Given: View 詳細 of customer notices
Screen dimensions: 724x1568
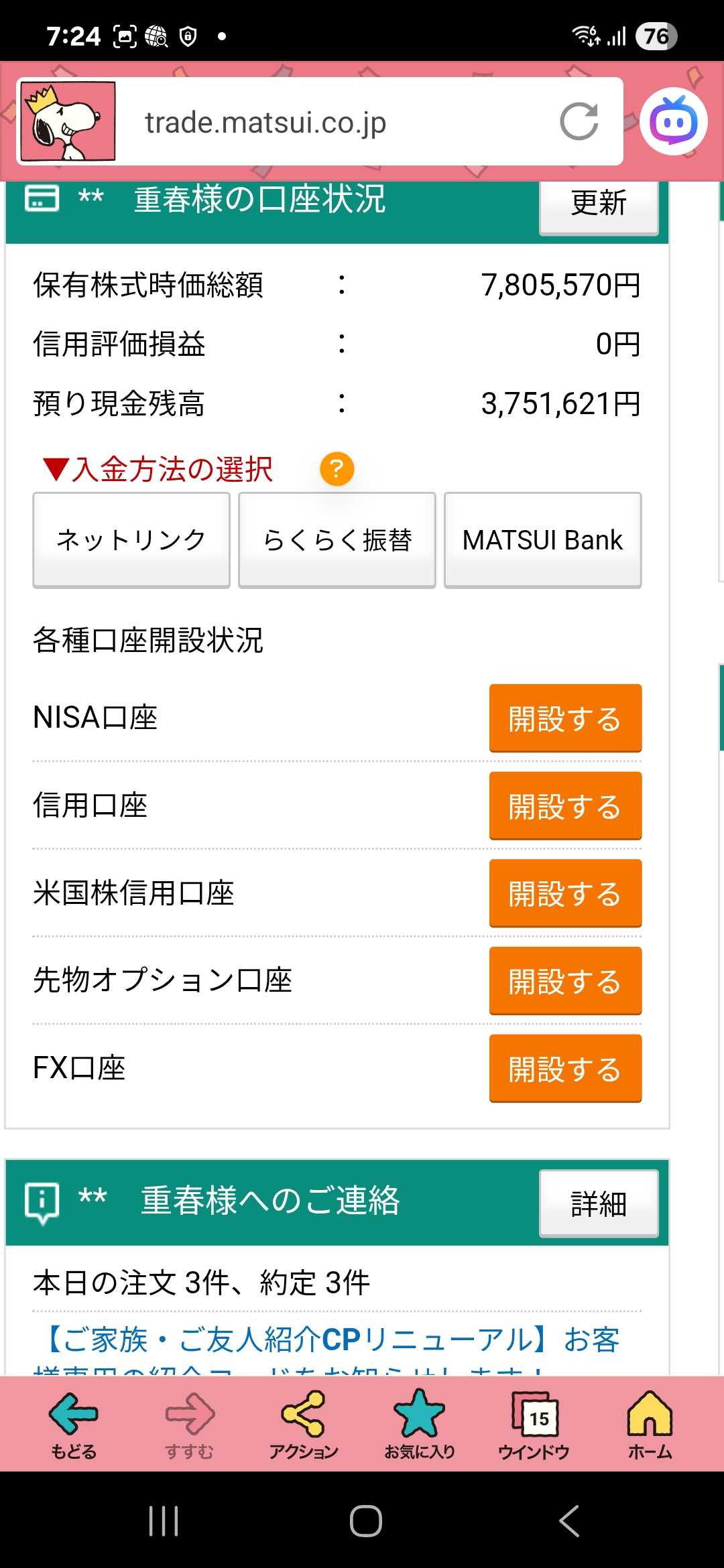Looking at the screenshot, I should click(x=598, y=1204).
